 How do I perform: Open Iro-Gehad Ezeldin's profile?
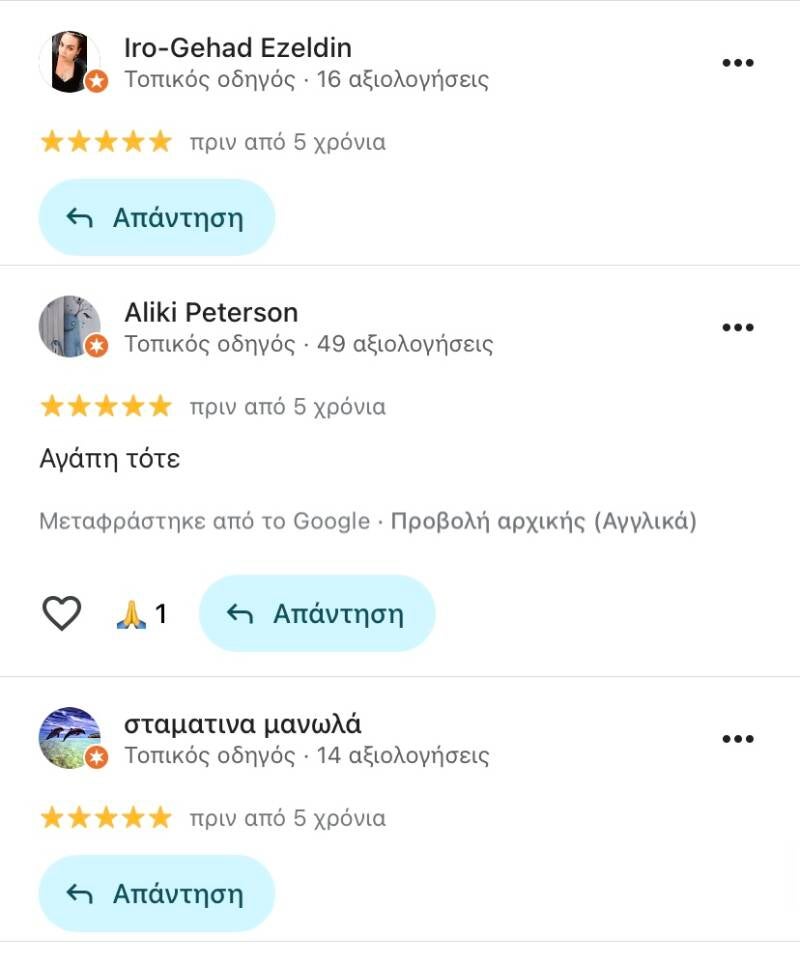[237, 48]
